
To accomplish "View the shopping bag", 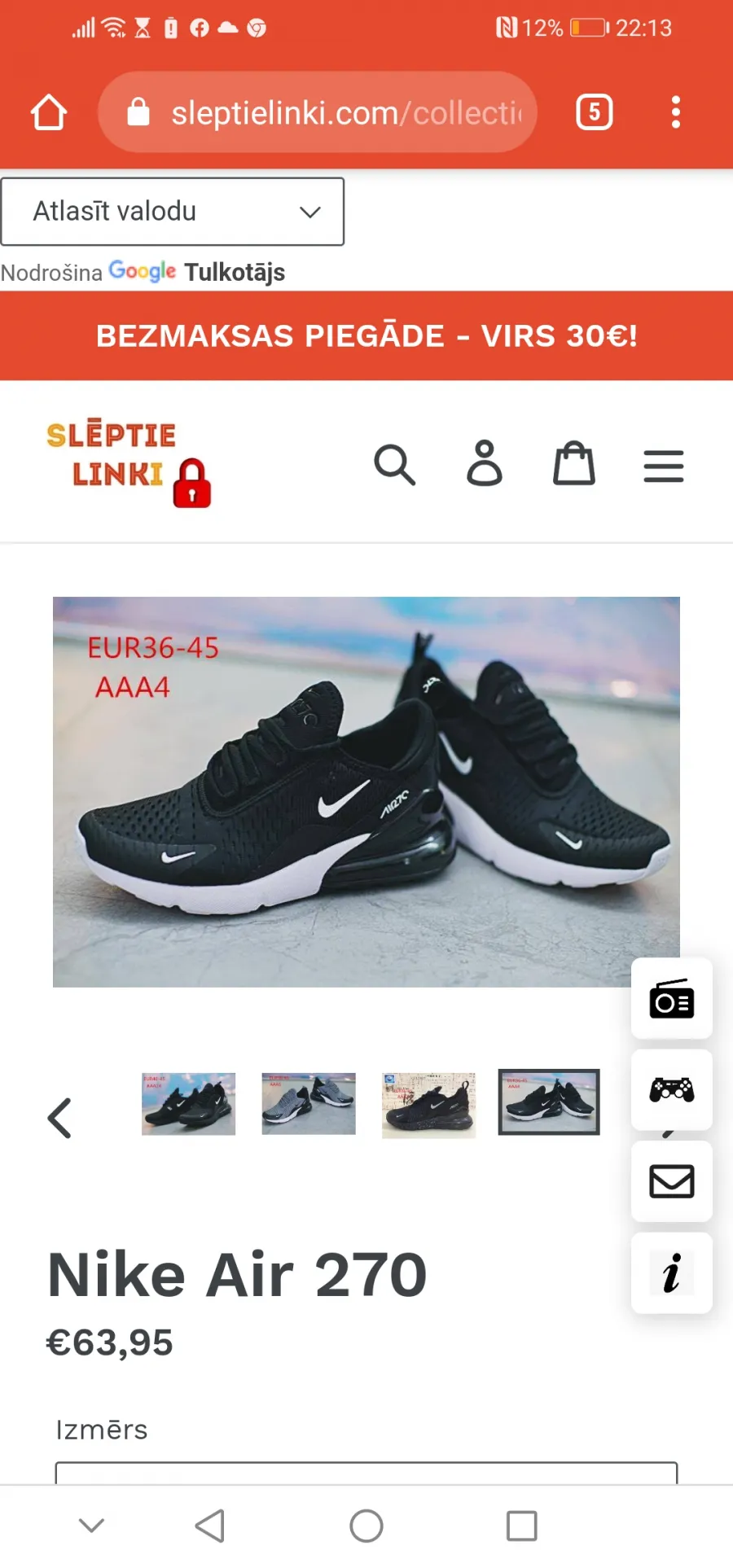I will click(574, 463).
